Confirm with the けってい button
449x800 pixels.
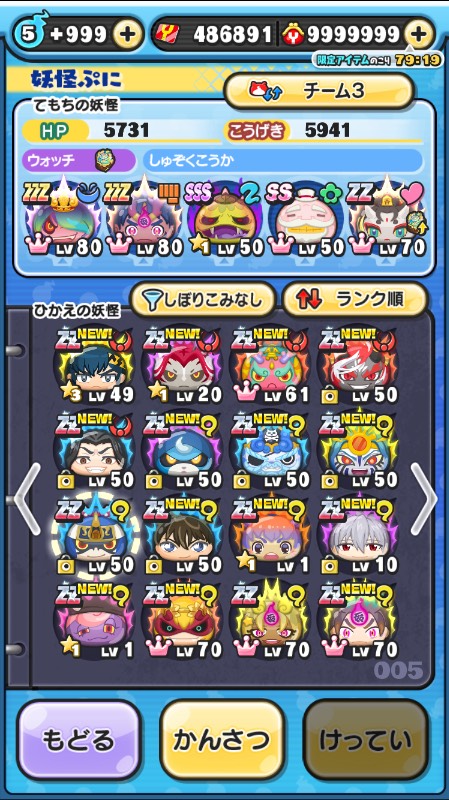click(365, 740)
